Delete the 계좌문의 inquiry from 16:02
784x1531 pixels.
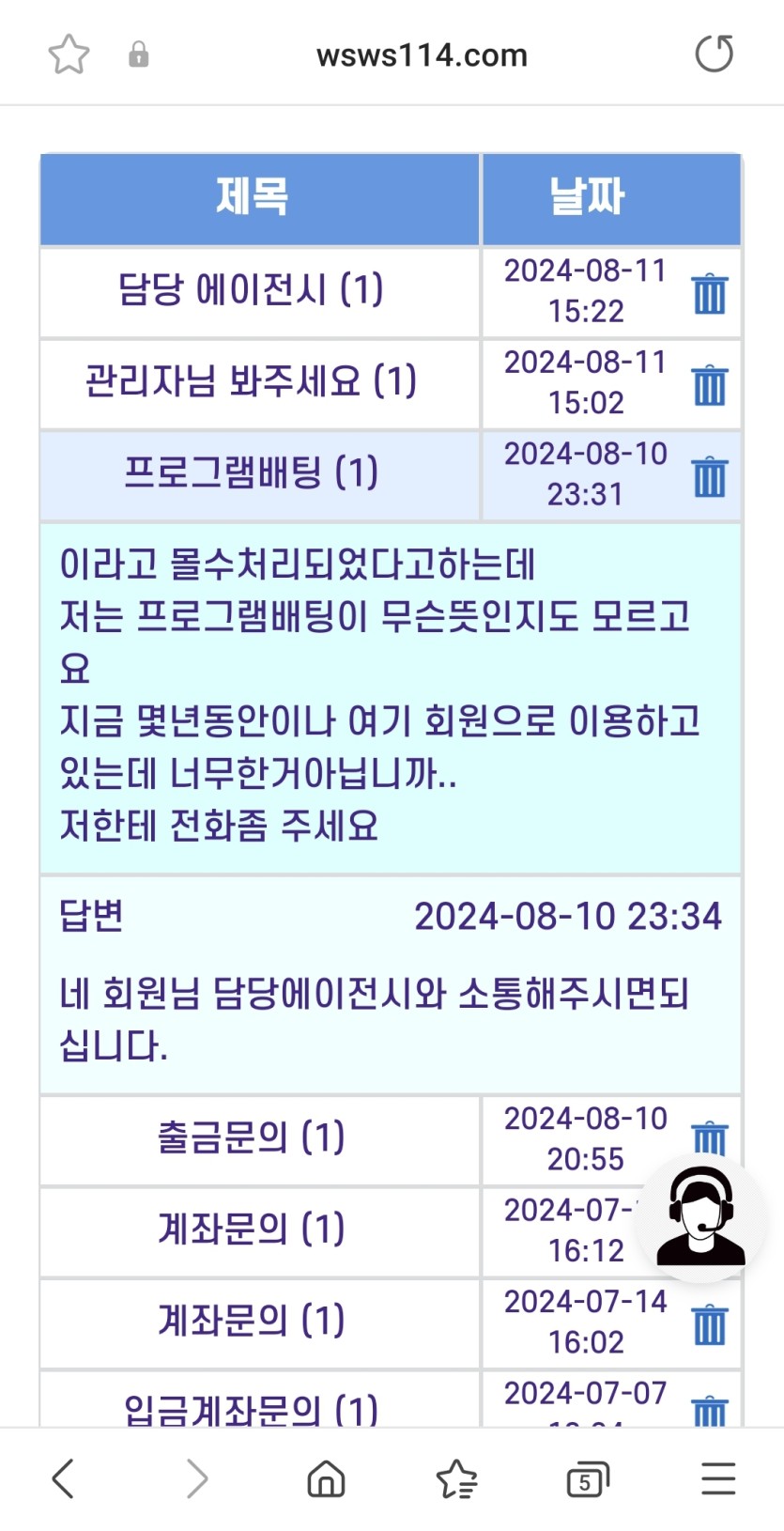coord(710,1324)
